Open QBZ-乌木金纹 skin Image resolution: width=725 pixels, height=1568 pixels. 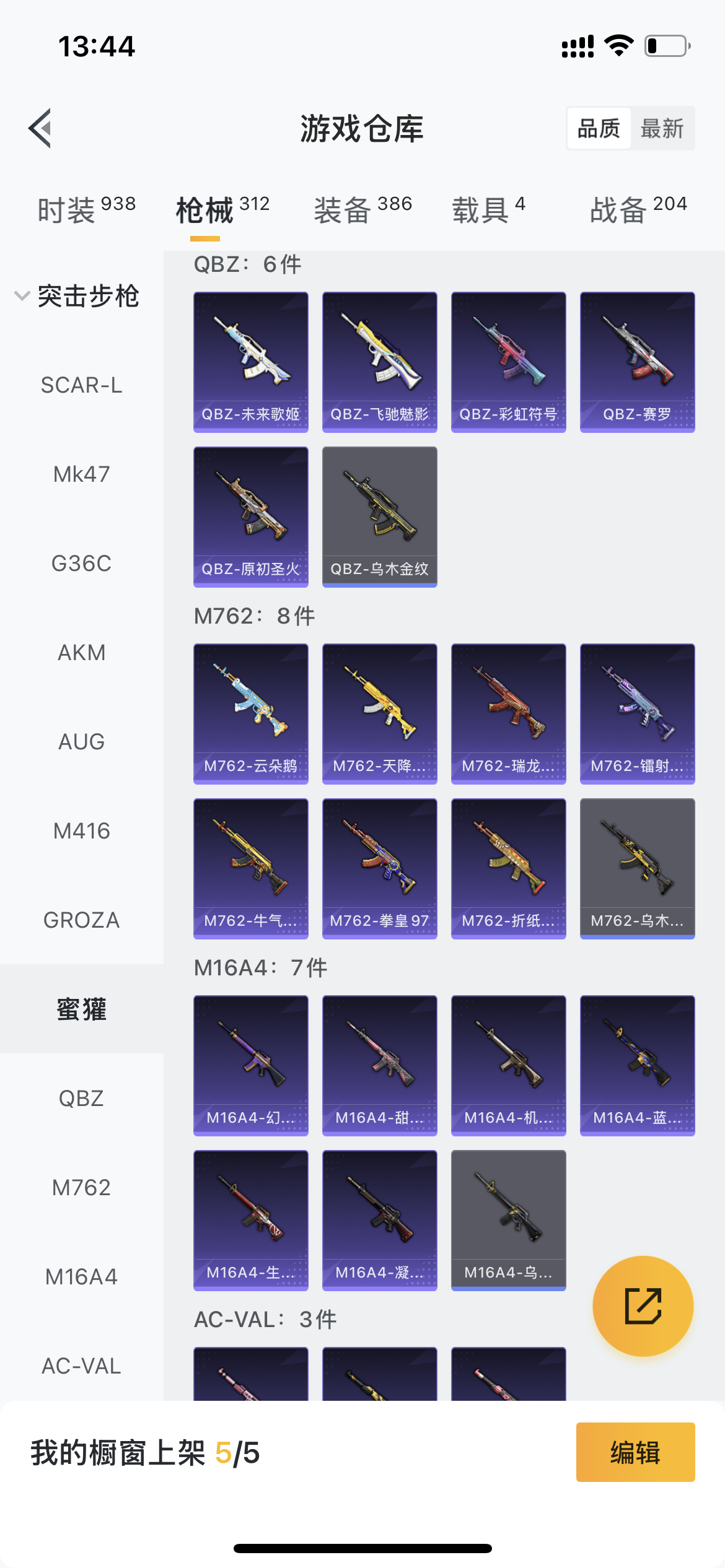(380, 516)
